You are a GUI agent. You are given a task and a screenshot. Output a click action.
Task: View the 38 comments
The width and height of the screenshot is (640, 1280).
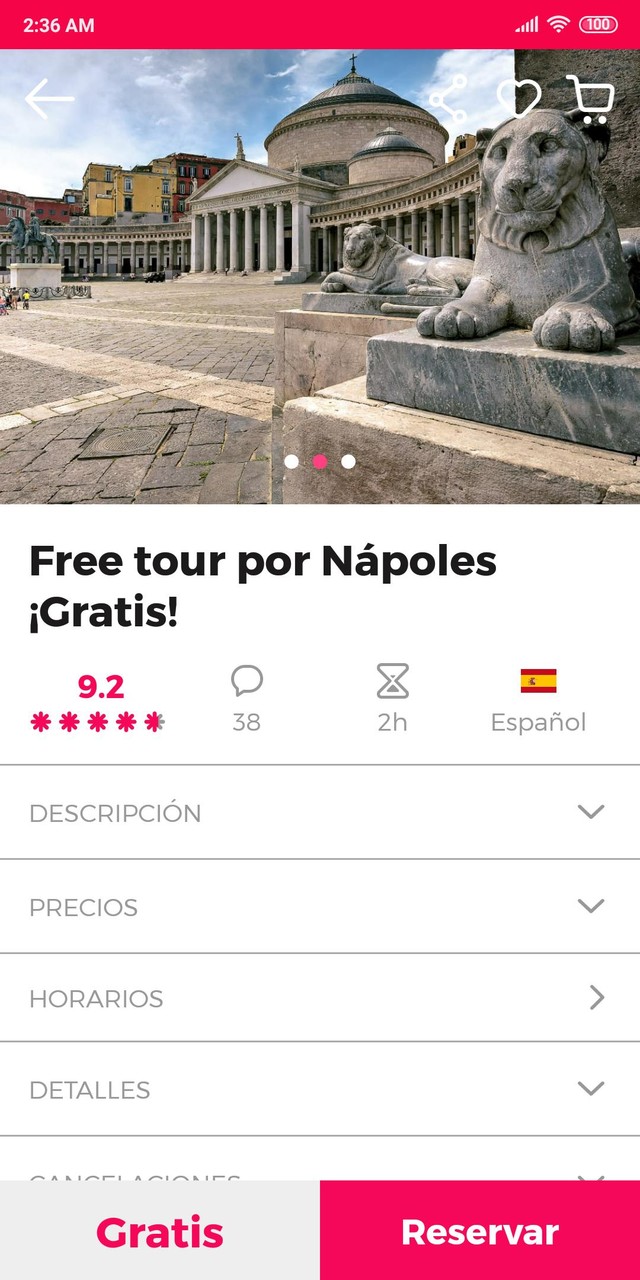(246, 698)
